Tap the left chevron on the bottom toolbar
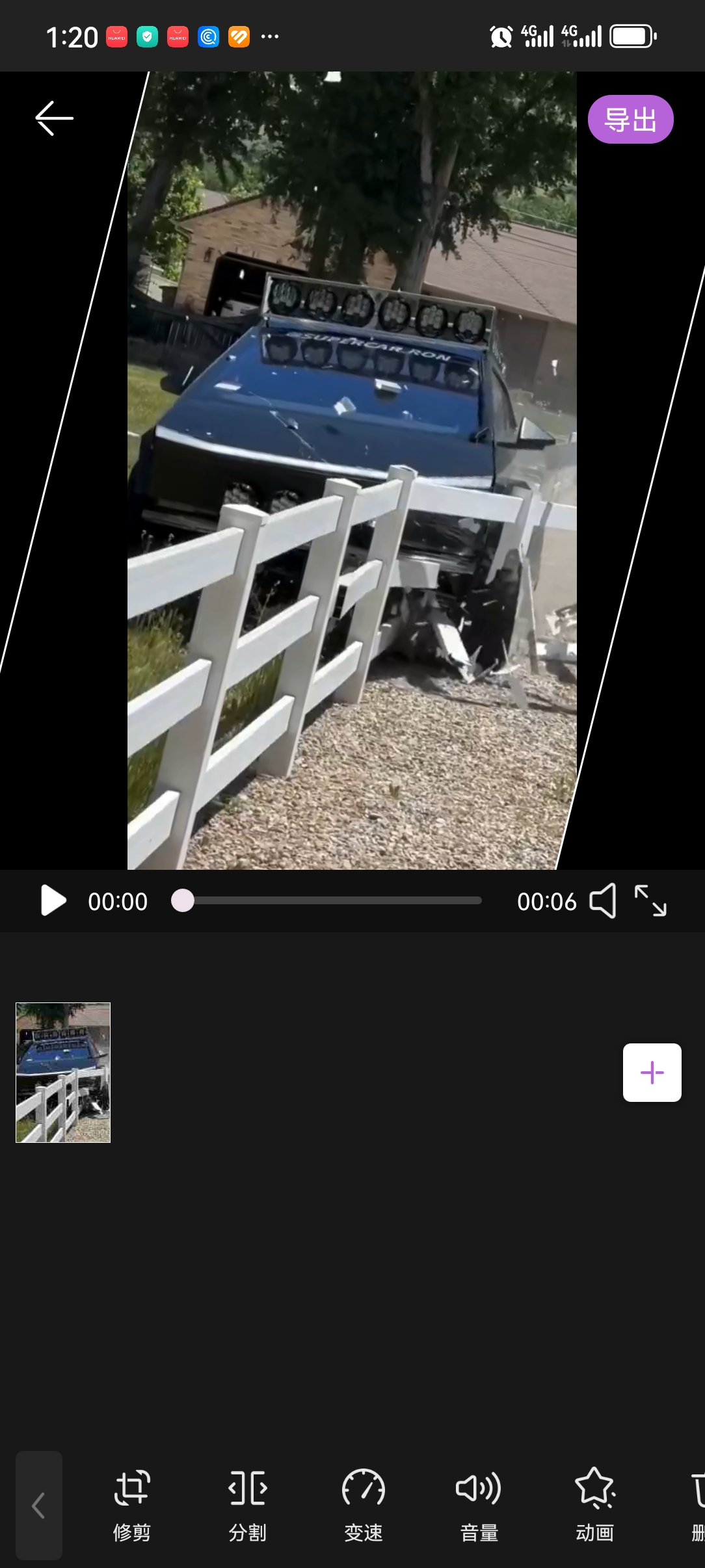 coord(39,1506)
